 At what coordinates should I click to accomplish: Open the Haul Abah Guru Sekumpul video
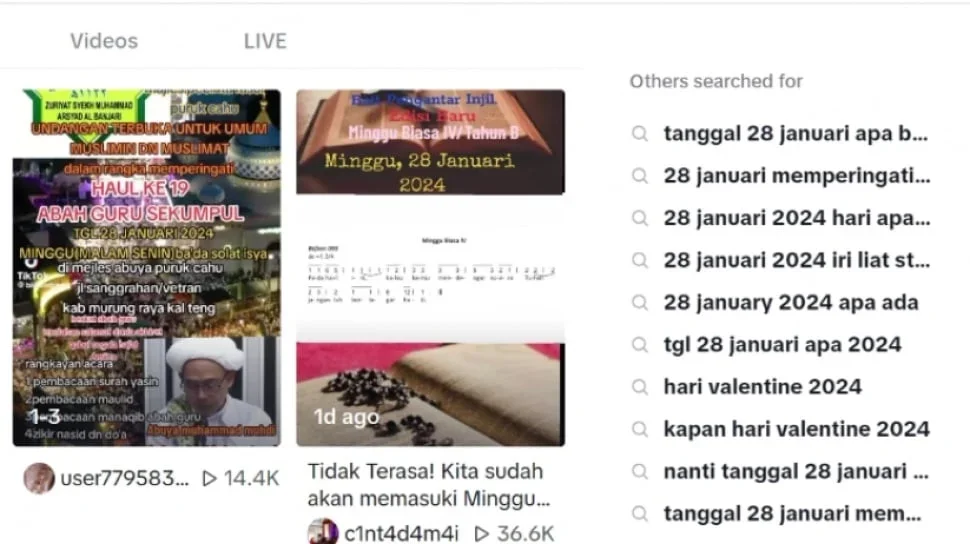[x=146, y=267]
